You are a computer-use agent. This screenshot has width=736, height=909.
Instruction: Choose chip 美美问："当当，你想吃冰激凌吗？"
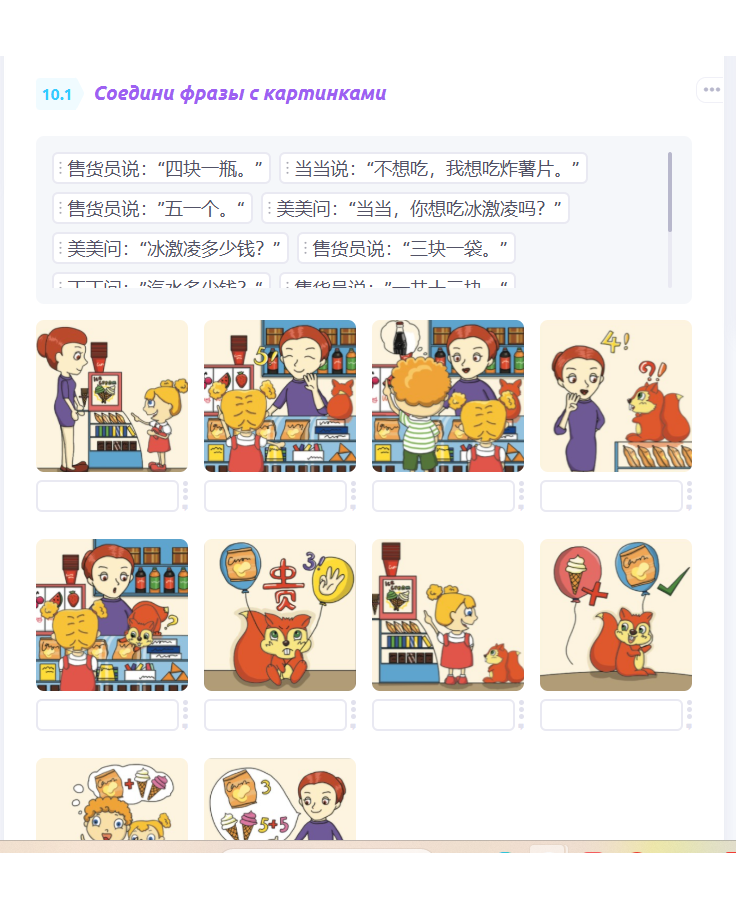[416, 208]
